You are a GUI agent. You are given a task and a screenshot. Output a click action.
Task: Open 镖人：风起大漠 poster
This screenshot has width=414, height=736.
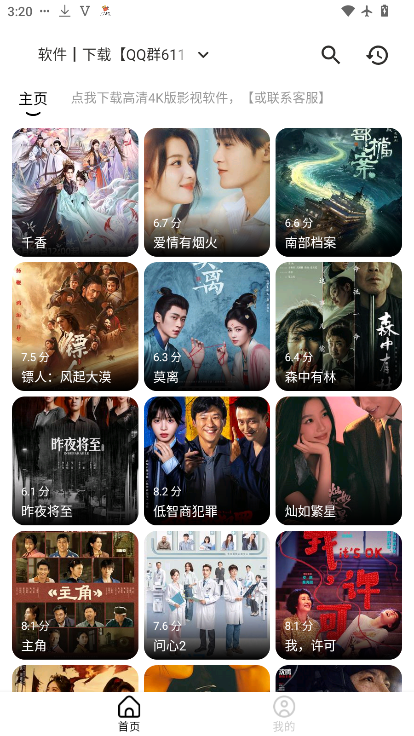75,327
